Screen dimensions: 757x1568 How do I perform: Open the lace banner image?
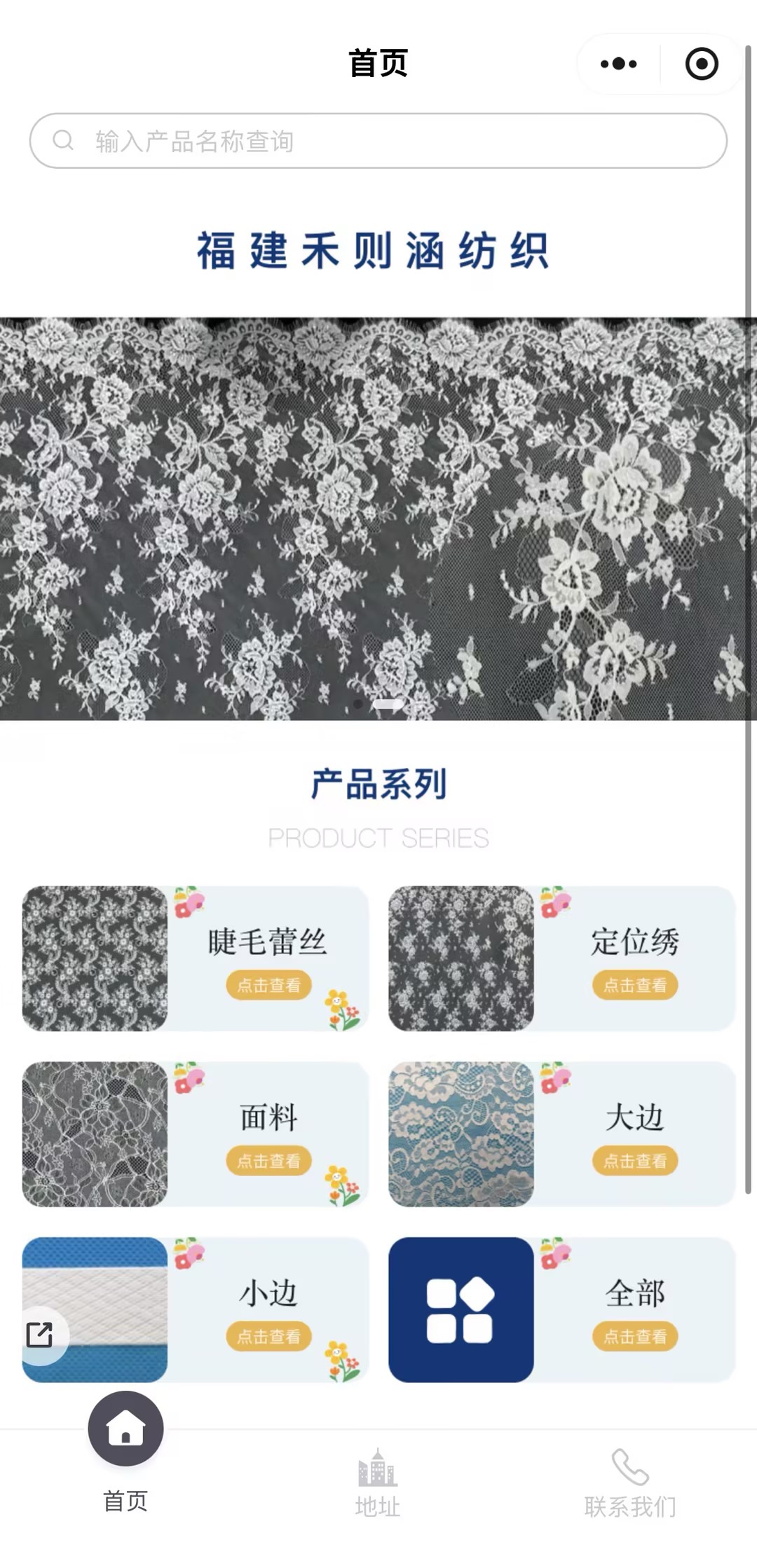click(x=377, y=518)
